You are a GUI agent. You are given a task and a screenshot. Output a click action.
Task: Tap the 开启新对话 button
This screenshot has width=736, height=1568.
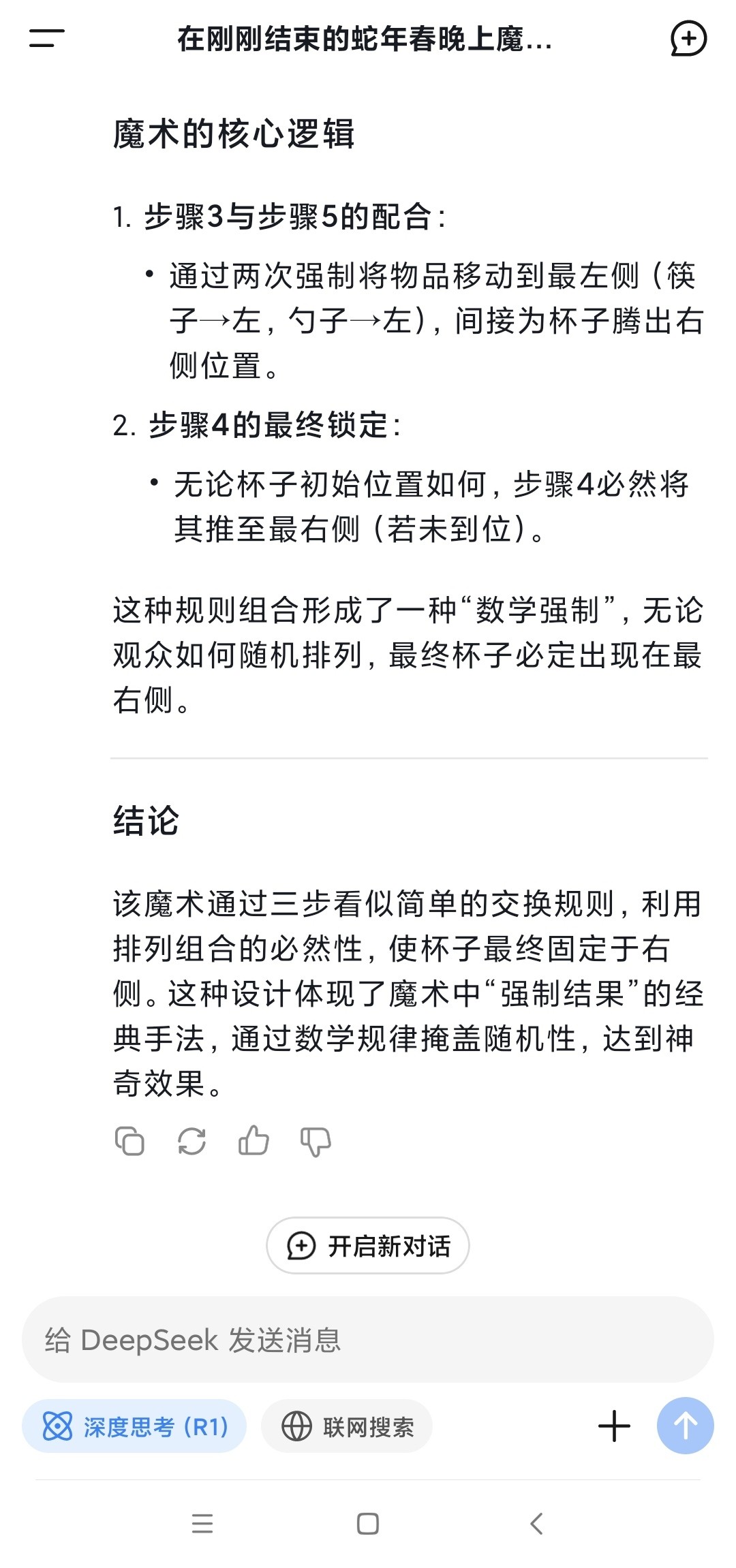pyautogui.click(x=368, y=1246)
